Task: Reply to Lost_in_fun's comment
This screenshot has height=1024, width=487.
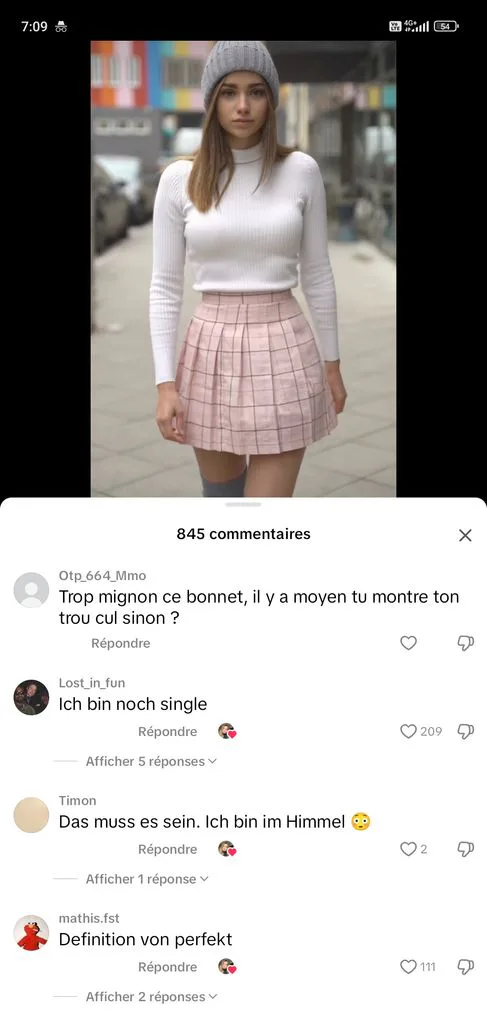Action: coord(167,731)
